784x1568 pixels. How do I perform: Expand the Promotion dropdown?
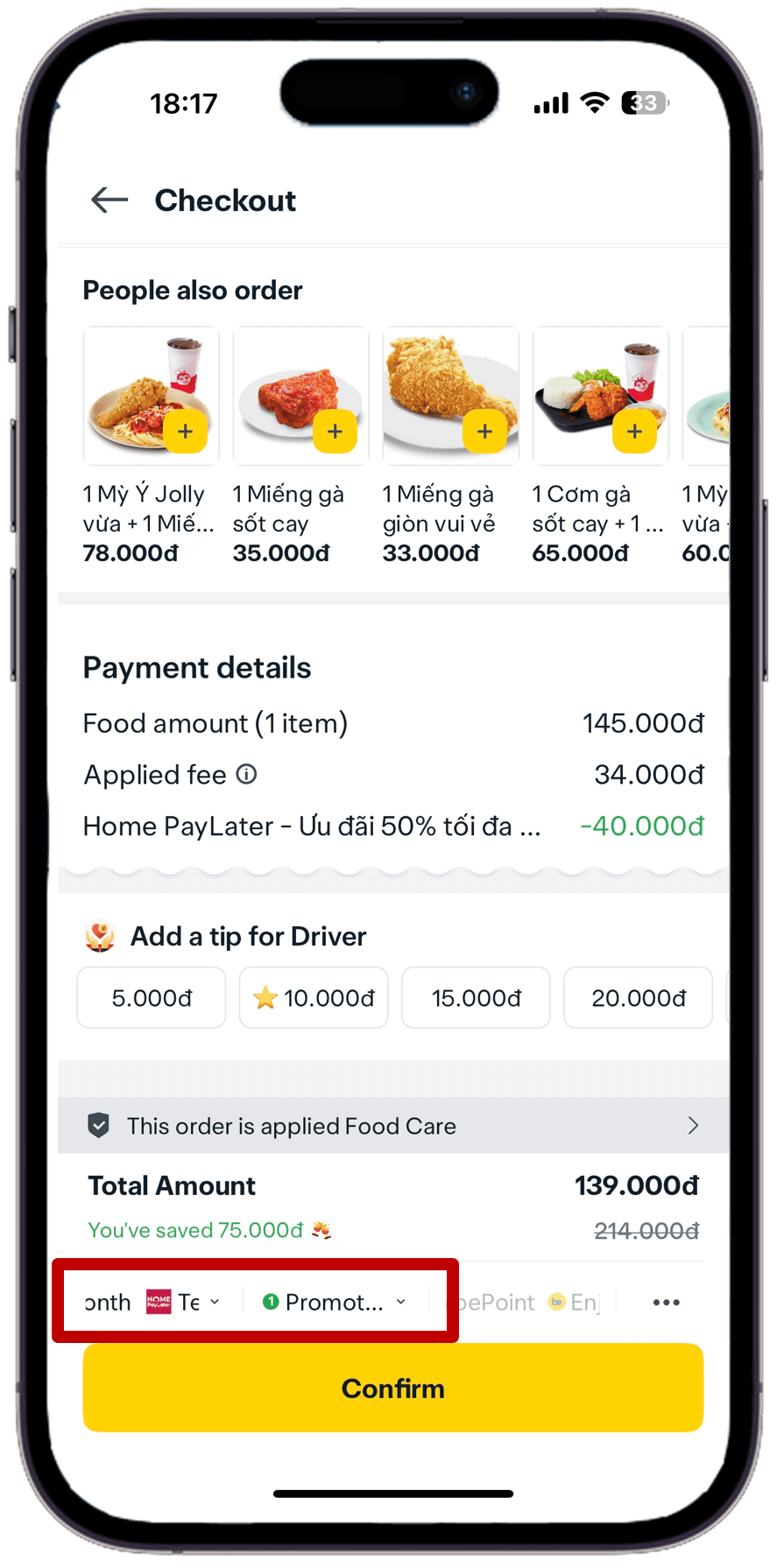coord(335,1302)
